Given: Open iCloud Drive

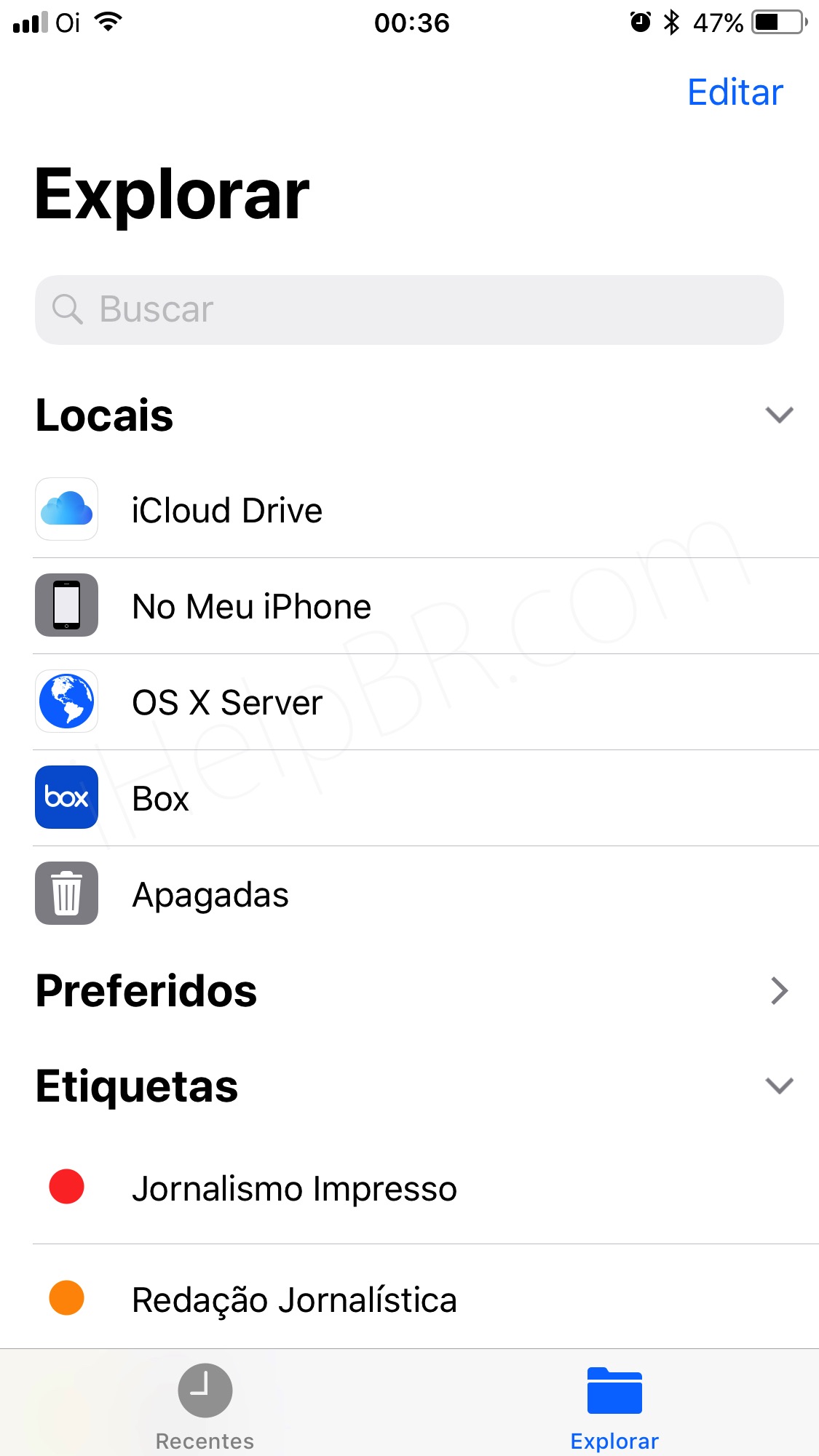Looking at the screenshot, I should pyautogui.click(x=227, y=510).
